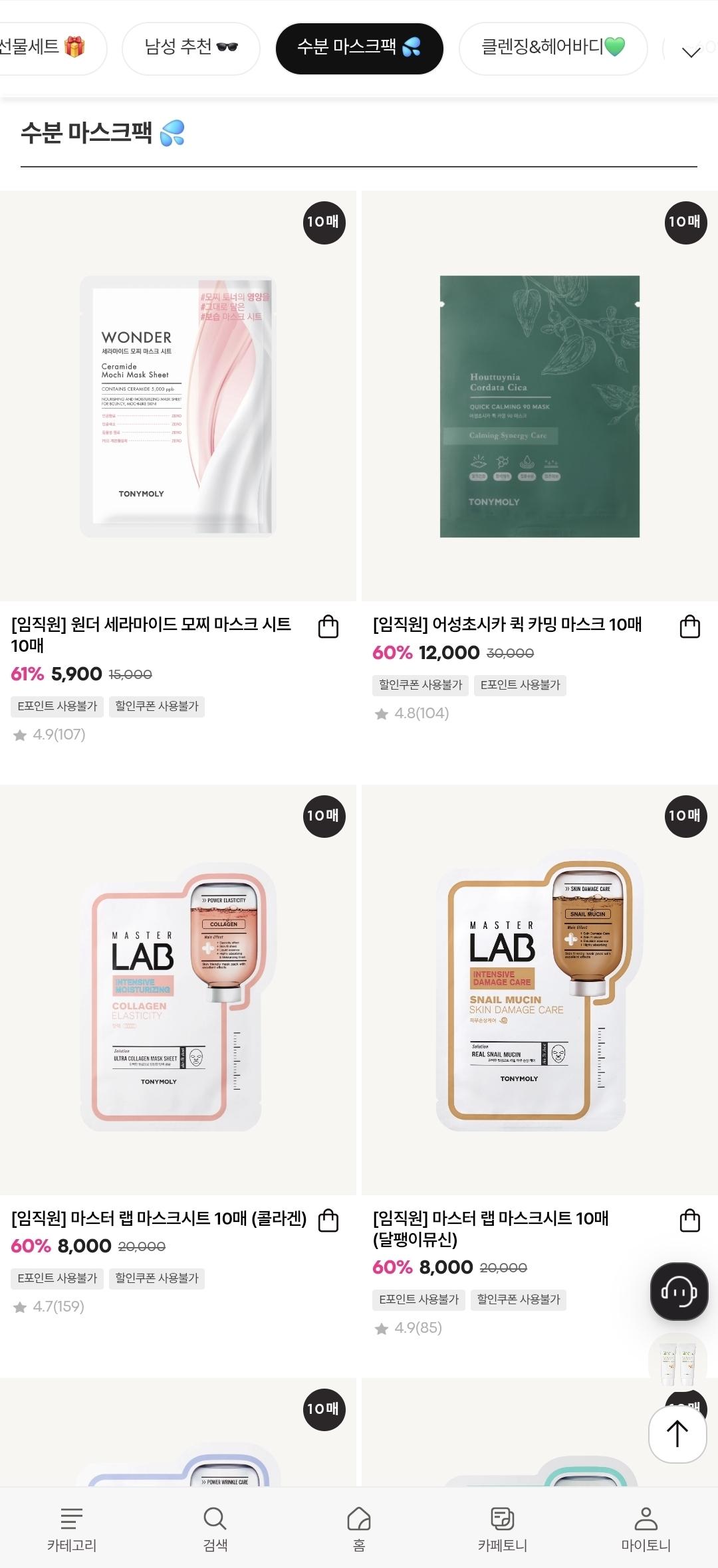Open the 마이토니 profile tab

646,1529
